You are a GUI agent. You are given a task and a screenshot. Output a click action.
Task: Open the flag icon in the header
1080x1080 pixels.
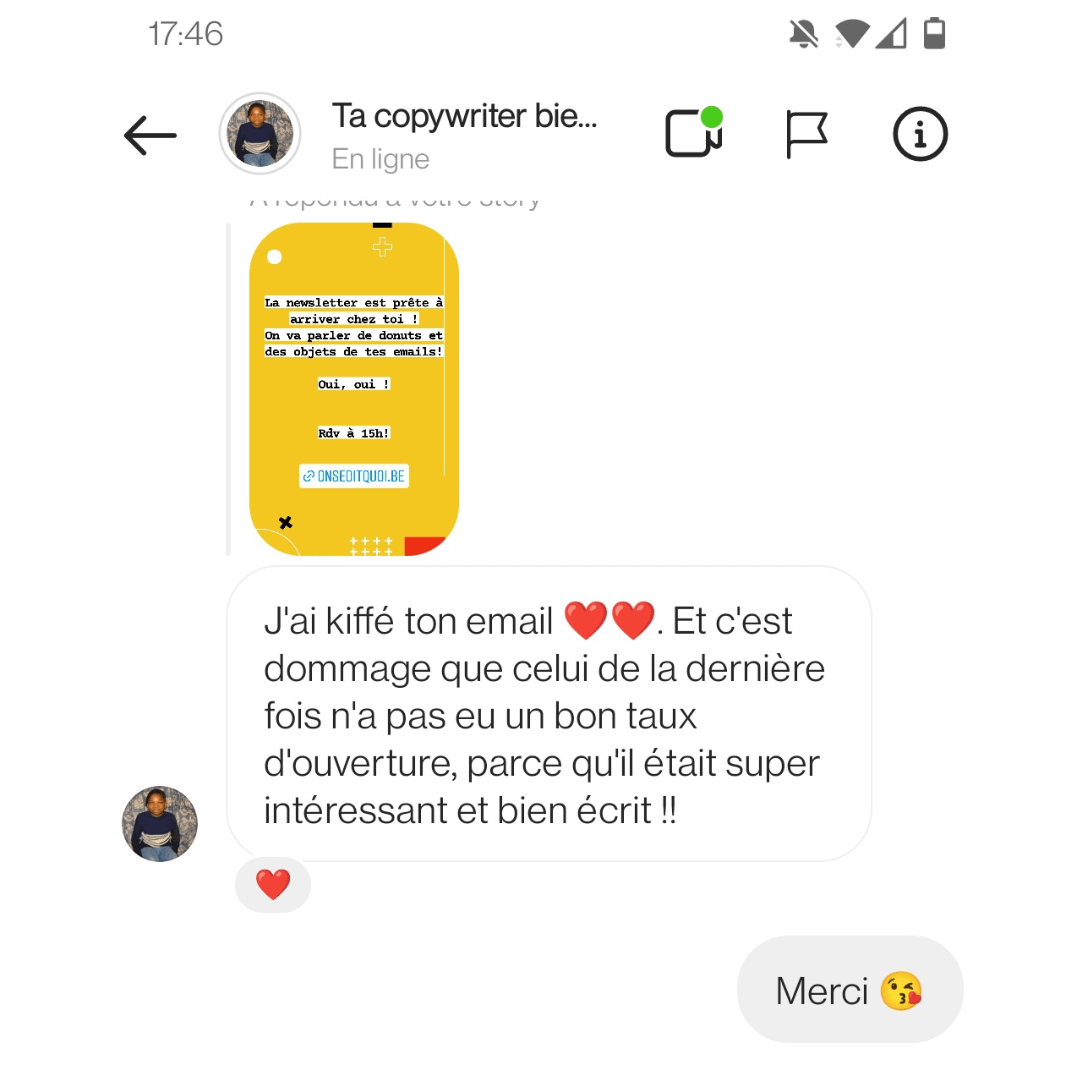point(806,135)
